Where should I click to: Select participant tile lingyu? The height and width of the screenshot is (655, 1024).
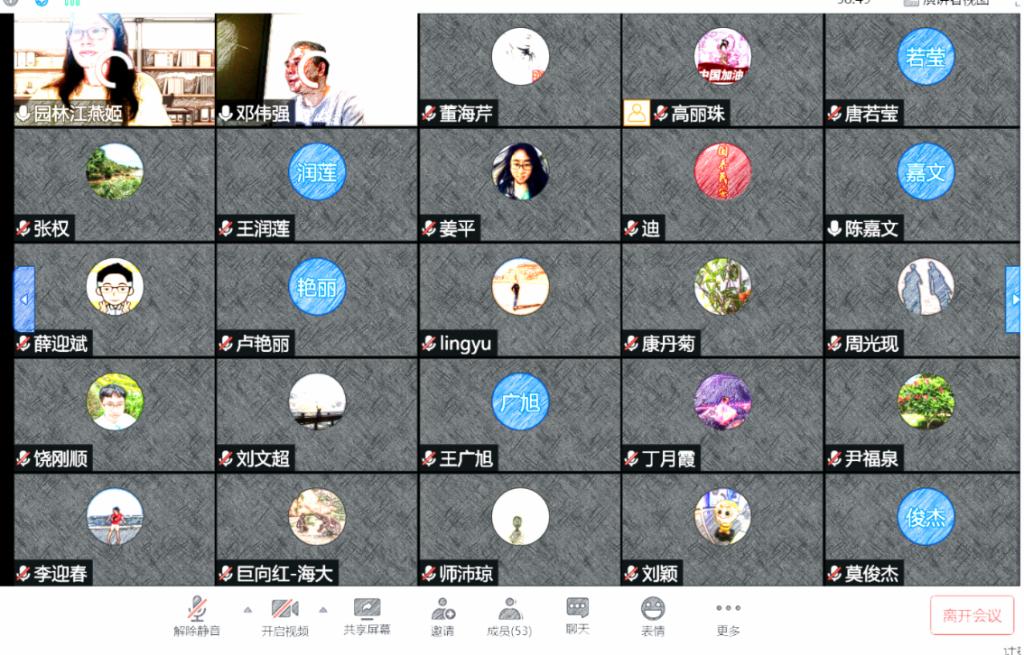tap(519, 300)
